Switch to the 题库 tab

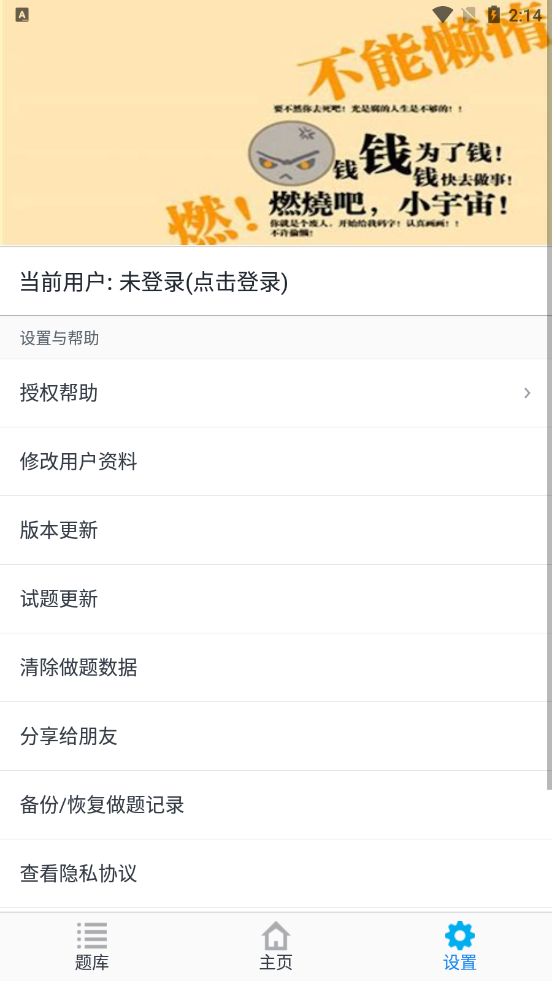(x=92, y=946)
